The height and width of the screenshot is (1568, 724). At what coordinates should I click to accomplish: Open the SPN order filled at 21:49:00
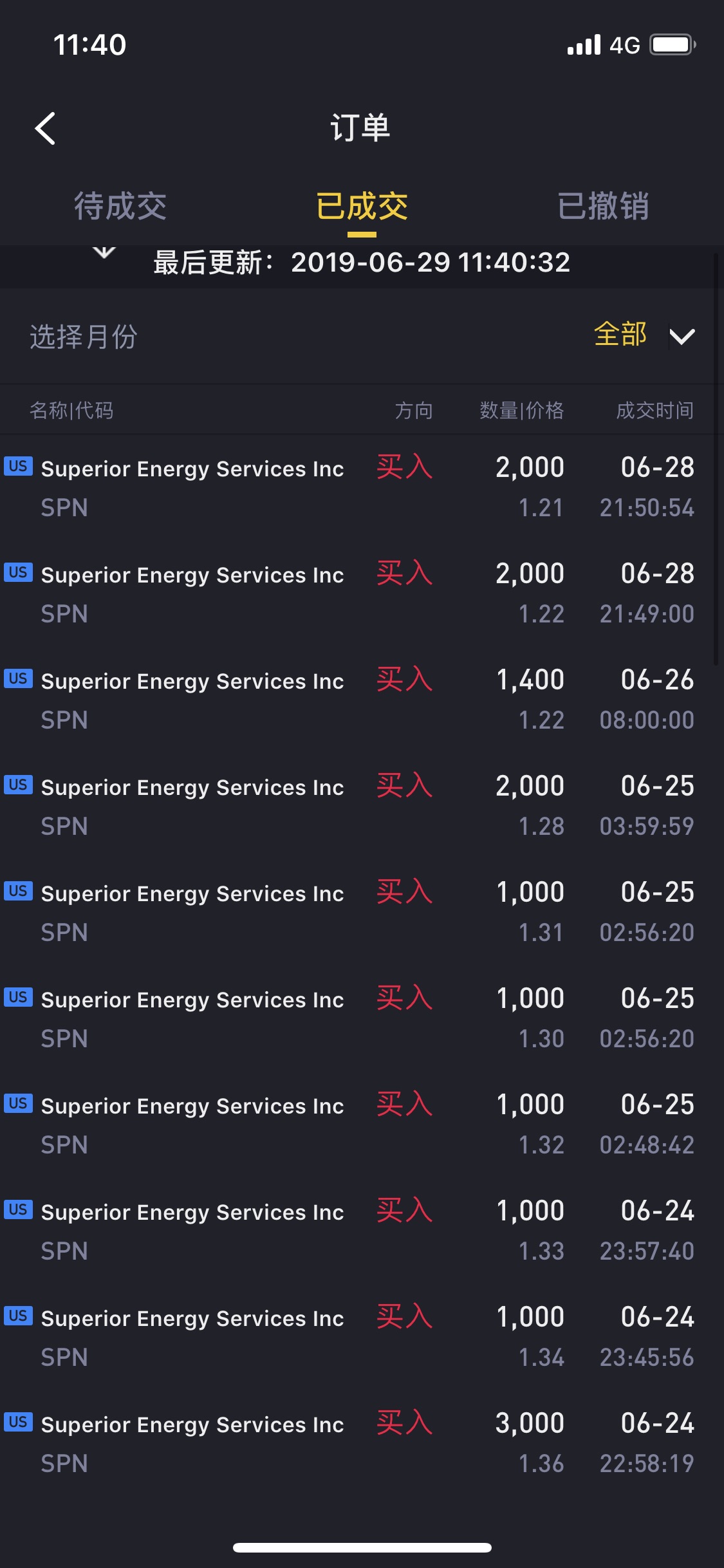(x=362, y=593)
